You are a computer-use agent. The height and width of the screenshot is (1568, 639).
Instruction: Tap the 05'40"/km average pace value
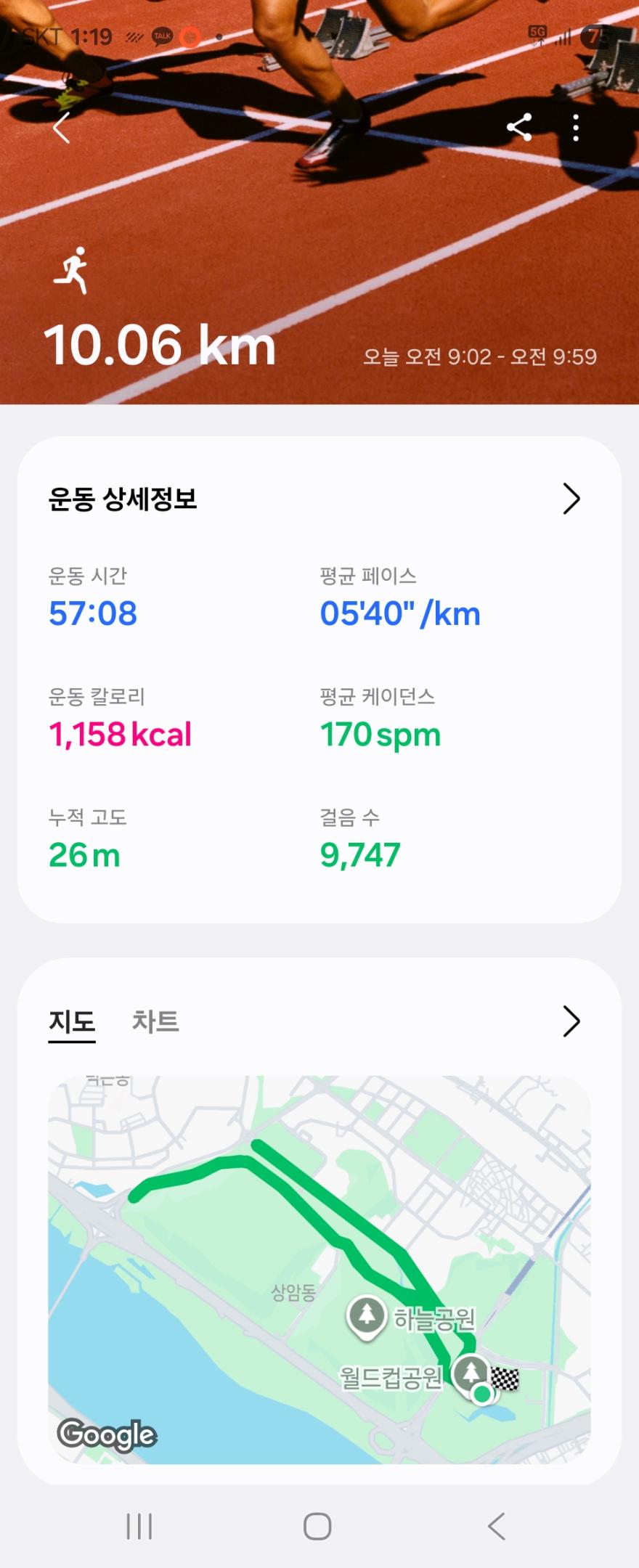coord(400,613)
